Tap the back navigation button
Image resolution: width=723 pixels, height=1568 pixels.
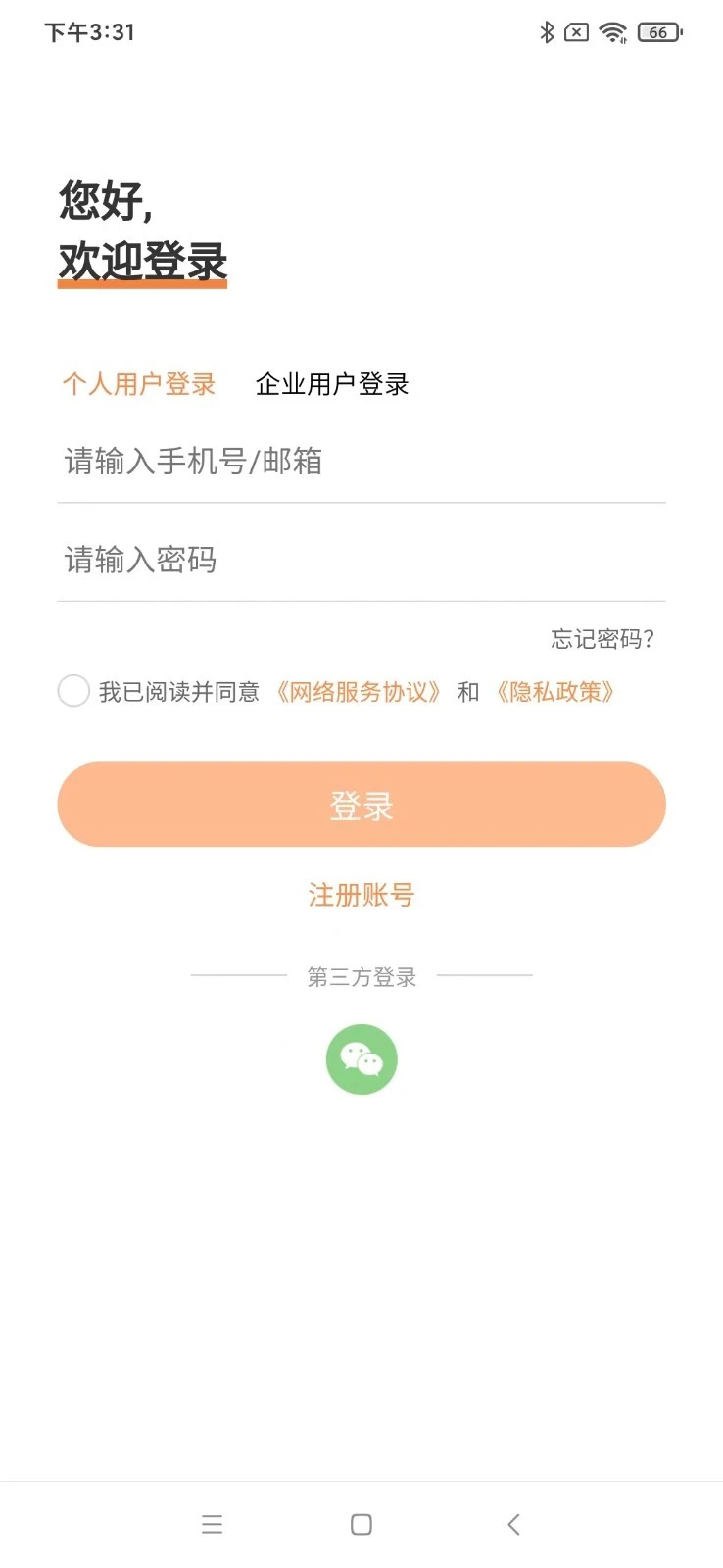pos(513,1524)
